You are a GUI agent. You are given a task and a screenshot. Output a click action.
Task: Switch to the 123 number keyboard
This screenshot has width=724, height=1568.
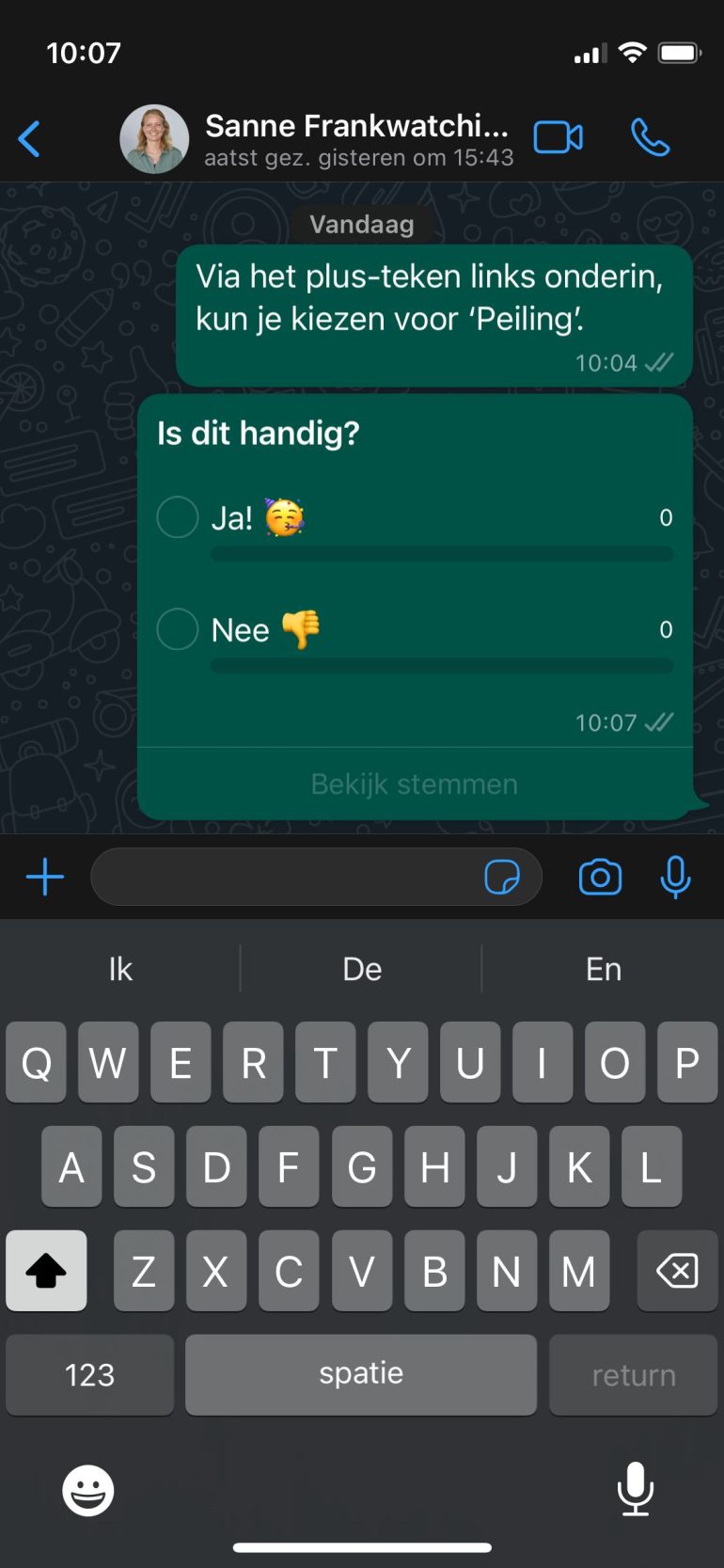point(89,1374)
